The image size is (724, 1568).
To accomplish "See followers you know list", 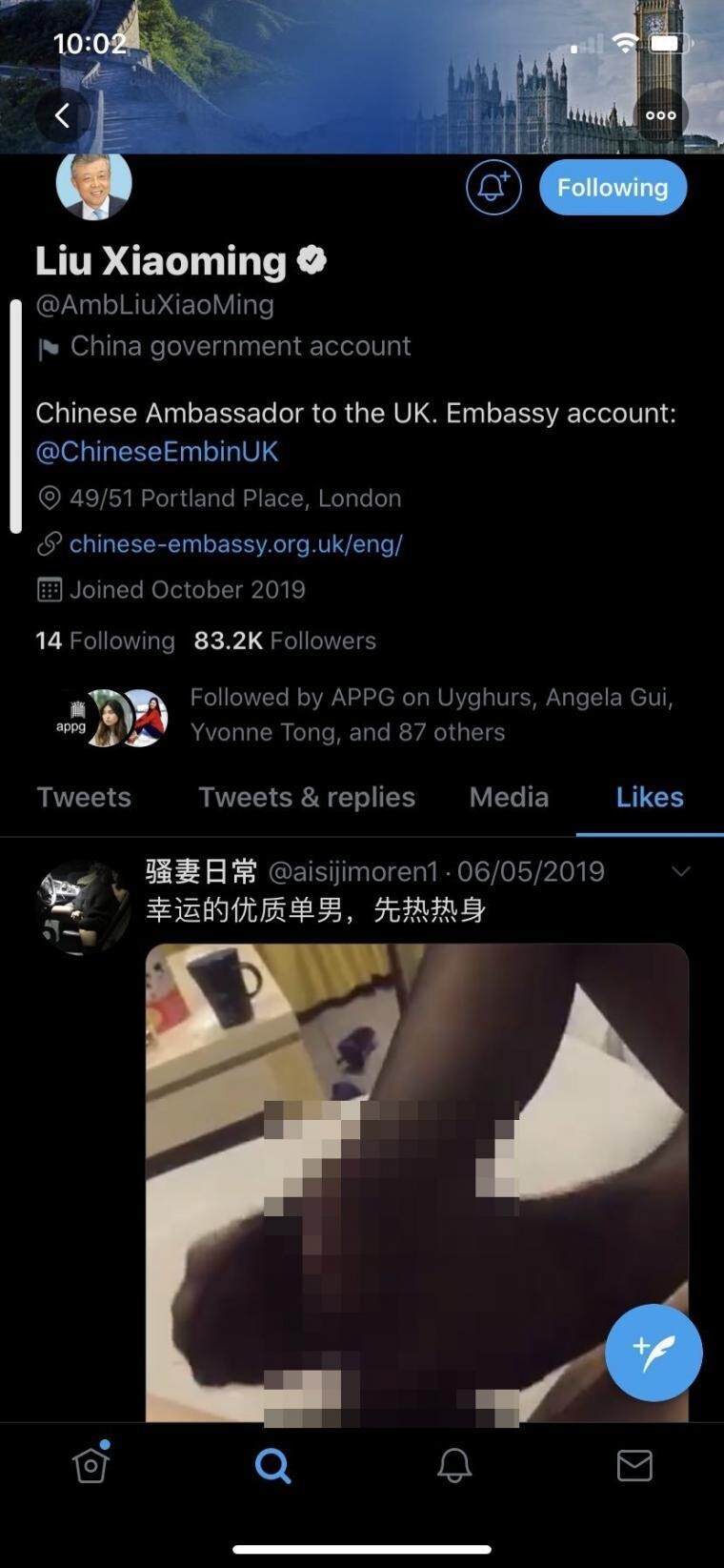I will click(431, 715).
